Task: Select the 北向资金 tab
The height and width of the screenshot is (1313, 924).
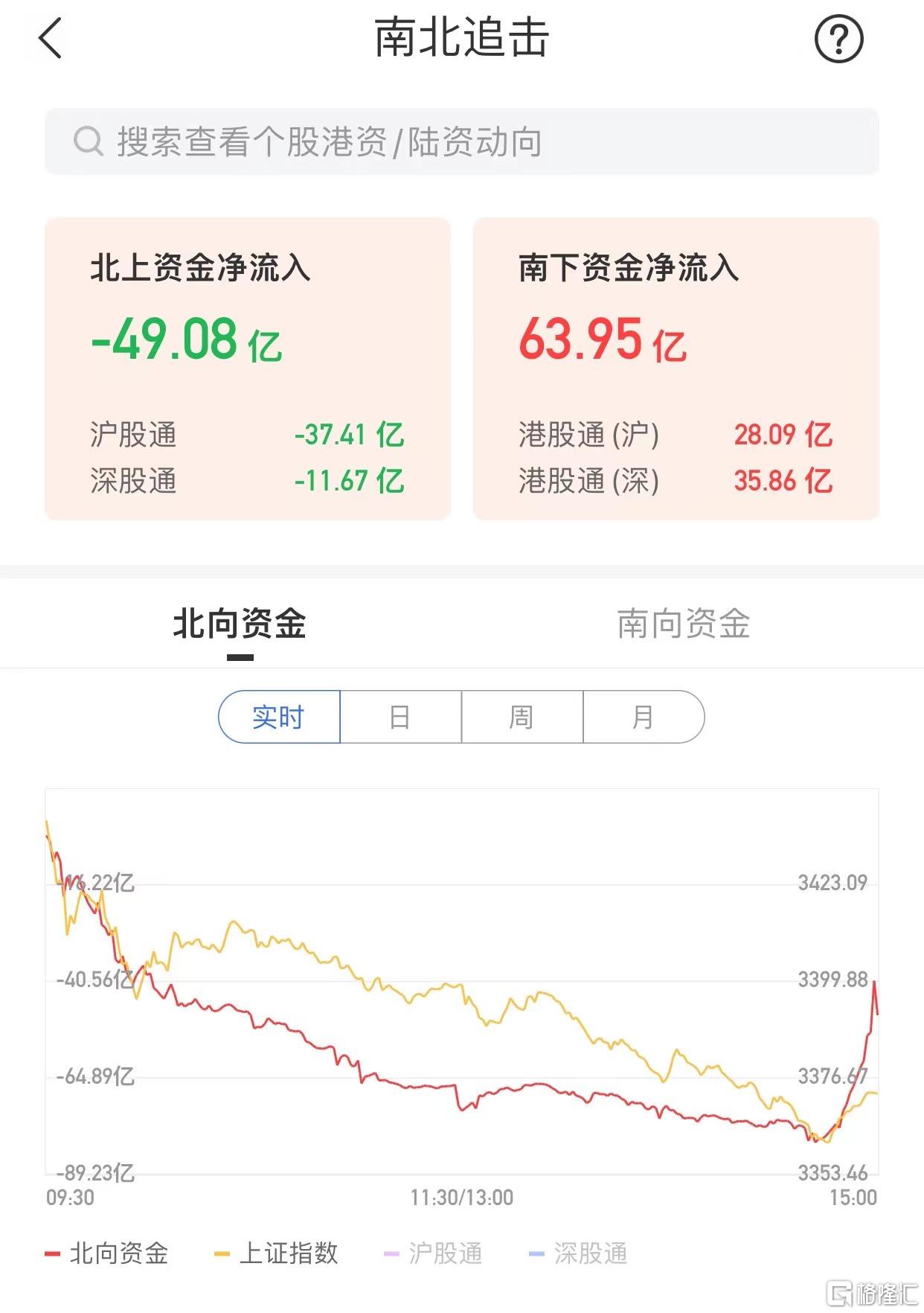Action: 240,624
